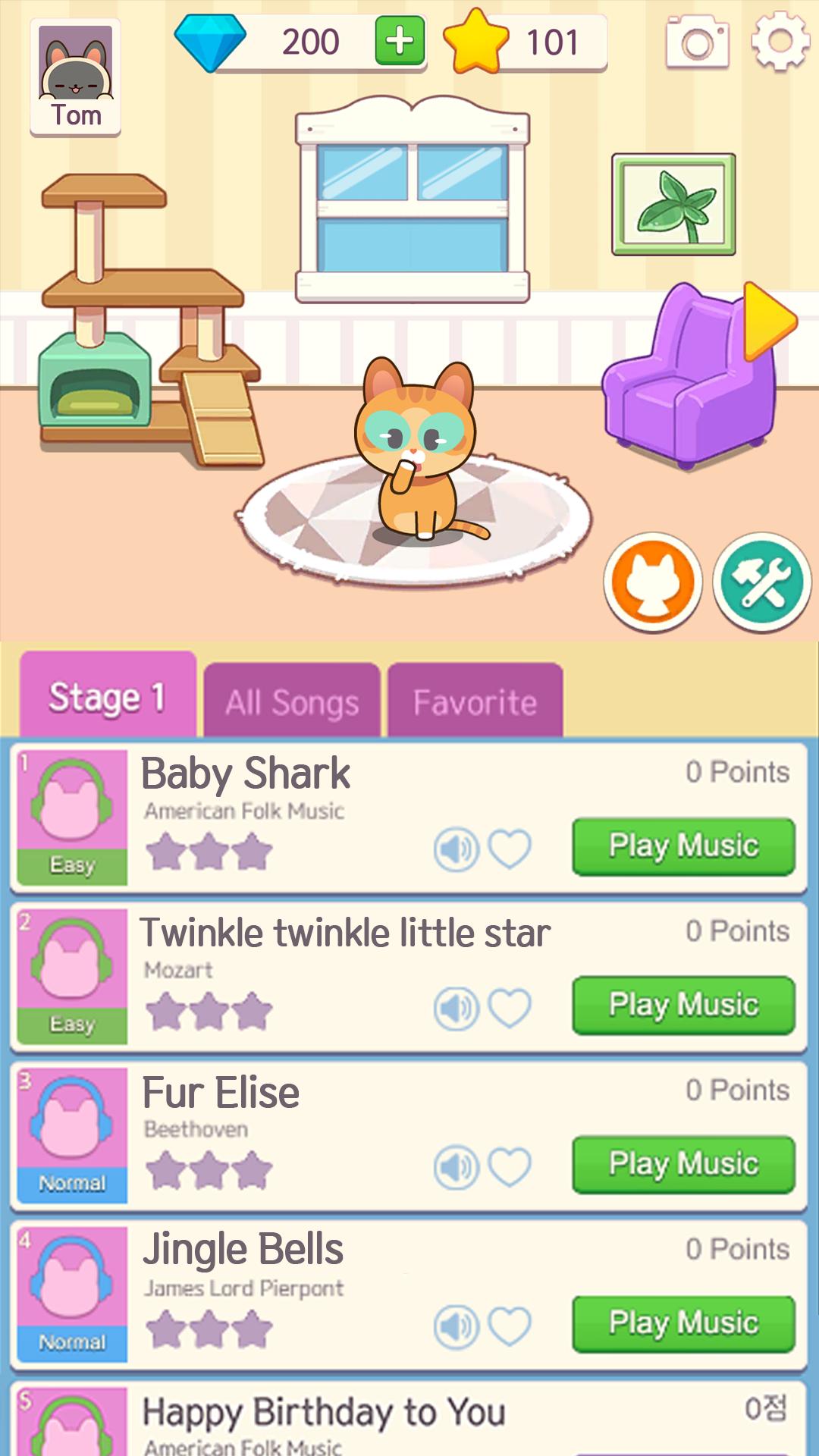Play Music for Fur Elise
Screen dimensions: 819x1456
click(x=683, y=1165)
